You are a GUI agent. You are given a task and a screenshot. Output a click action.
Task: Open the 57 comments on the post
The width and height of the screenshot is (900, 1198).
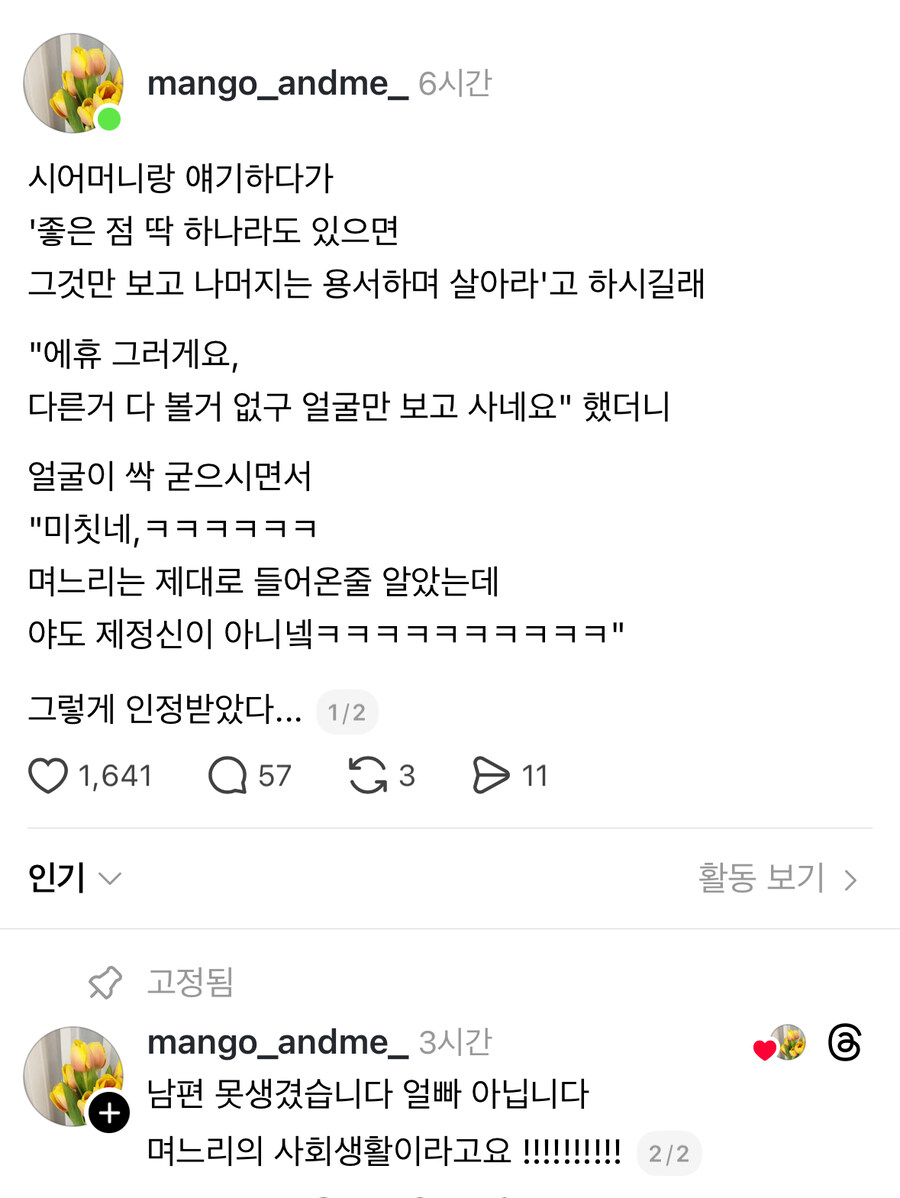(228, 776)
